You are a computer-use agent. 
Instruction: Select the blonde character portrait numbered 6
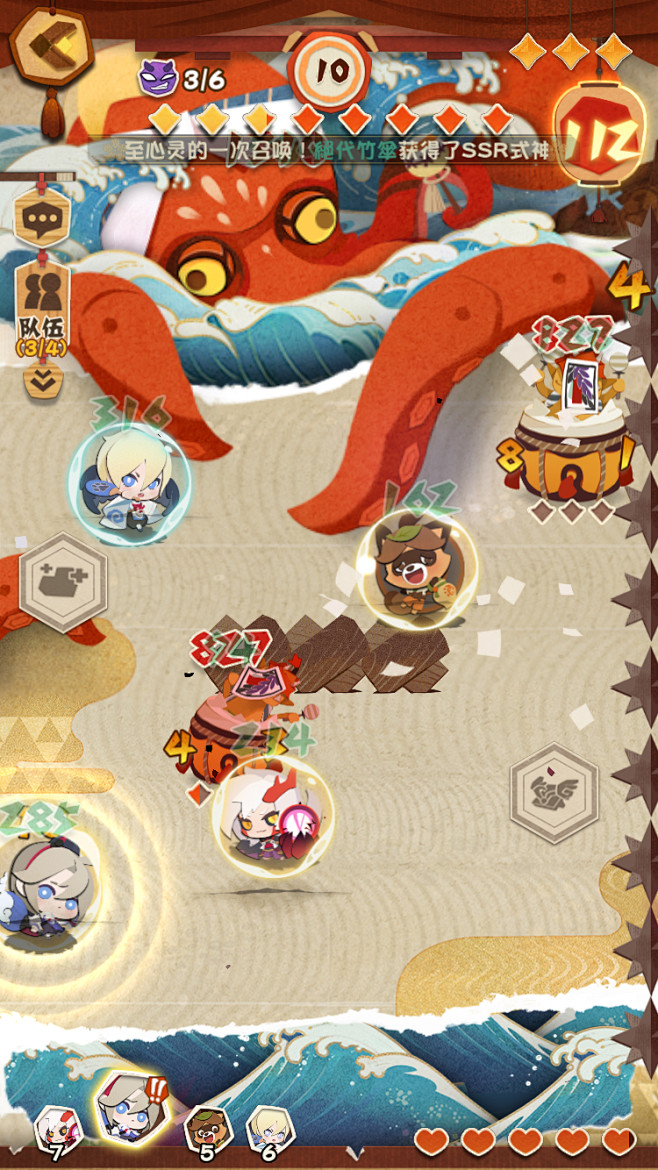(x=270, y=1131)
